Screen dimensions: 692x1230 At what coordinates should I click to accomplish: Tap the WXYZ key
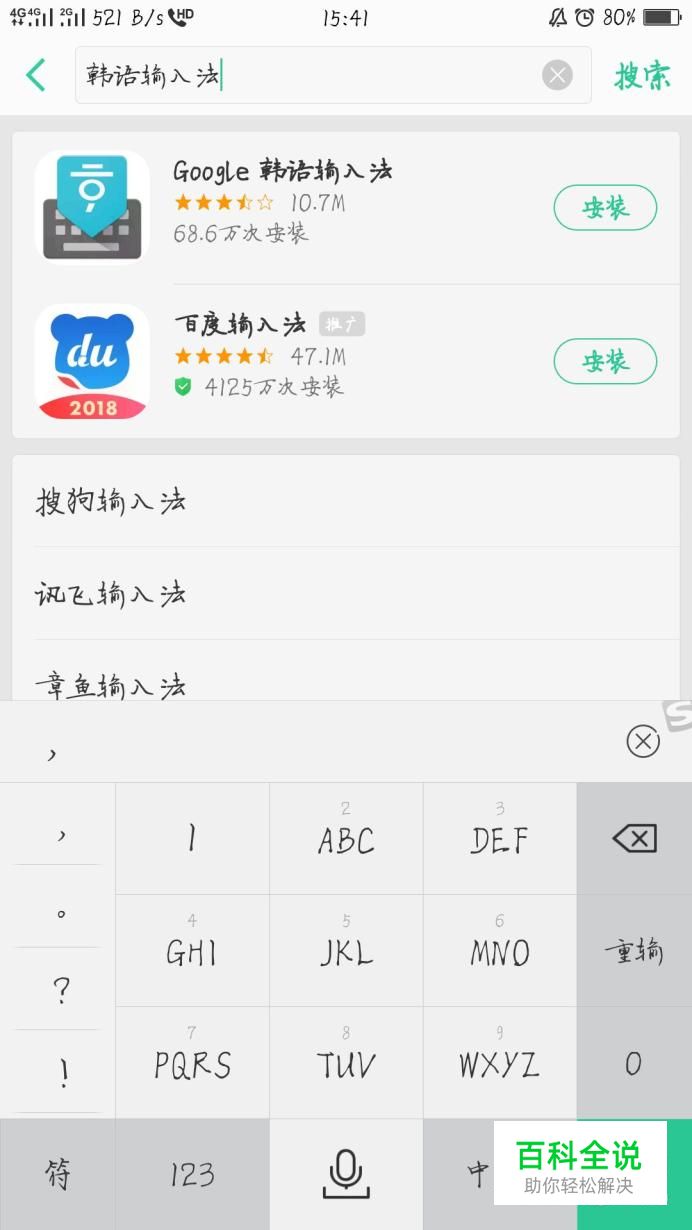pyautogui.click(x=499, y=1063)
